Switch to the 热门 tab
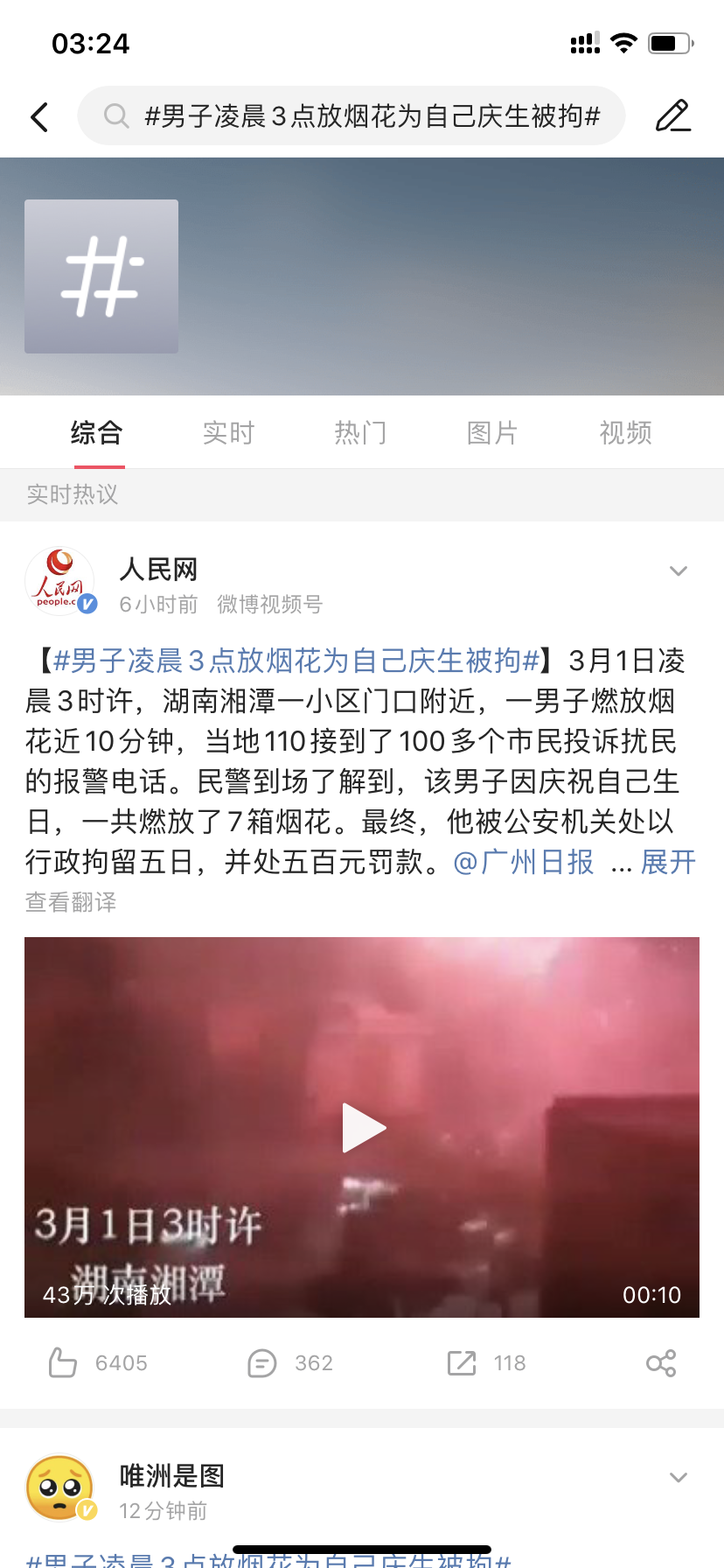 tap(360, 432)
